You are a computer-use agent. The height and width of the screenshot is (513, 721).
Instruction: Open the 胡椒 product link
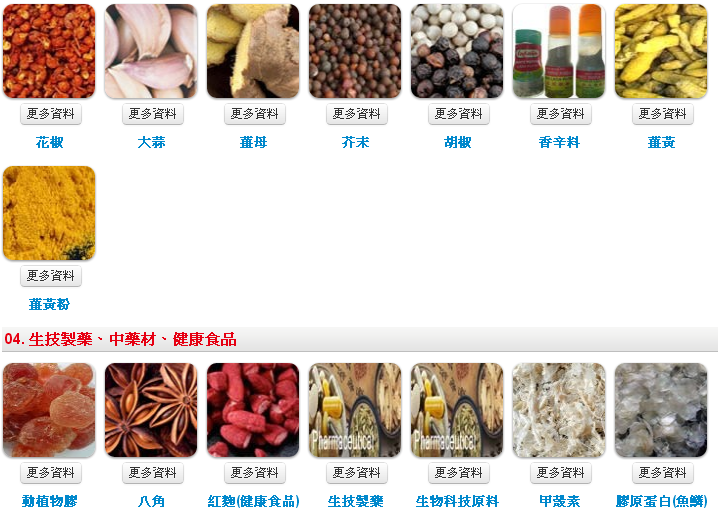[x=458, y=143]
